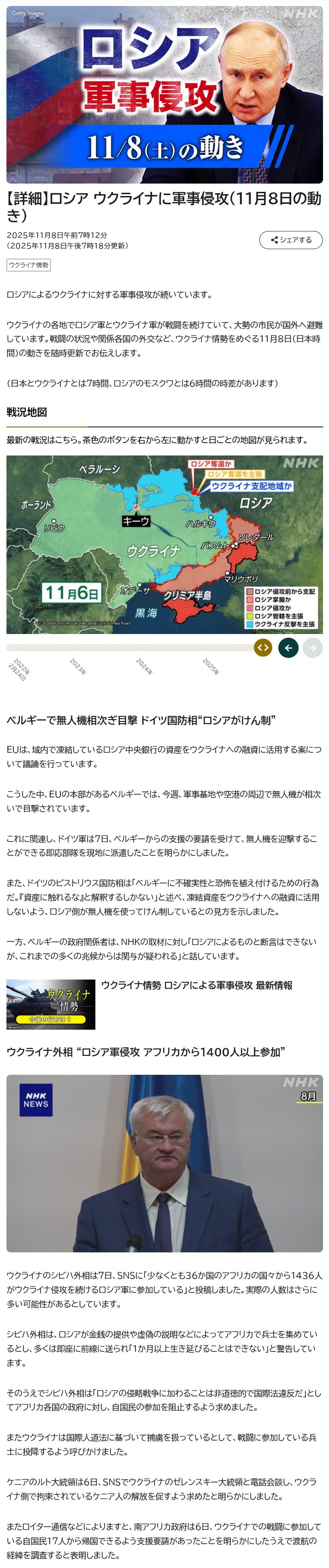
Task: Open ウクライナ情勢 最新情報 related article
Action: [x=196, y=985]
